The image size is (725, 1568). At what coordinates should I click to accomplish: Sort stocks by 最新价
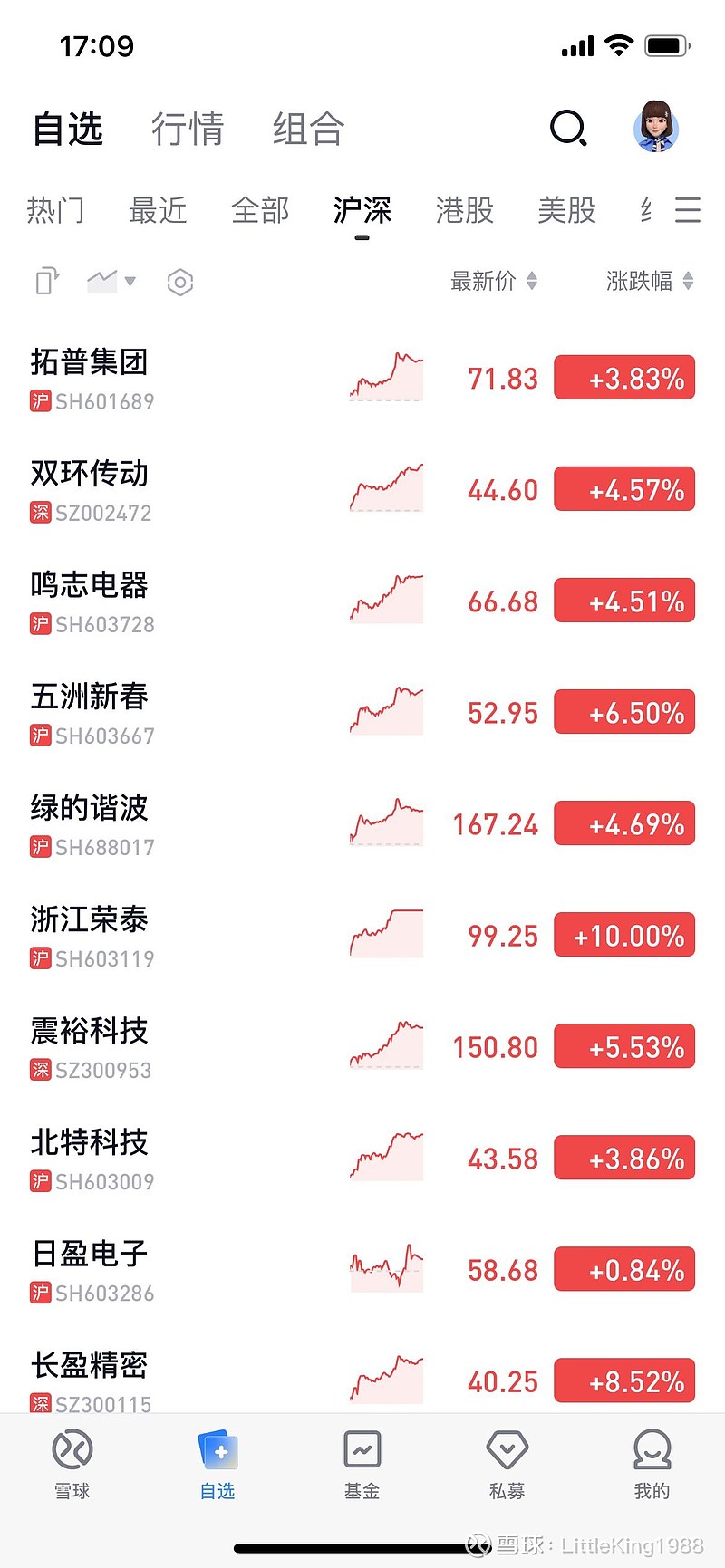click(494, 282)
